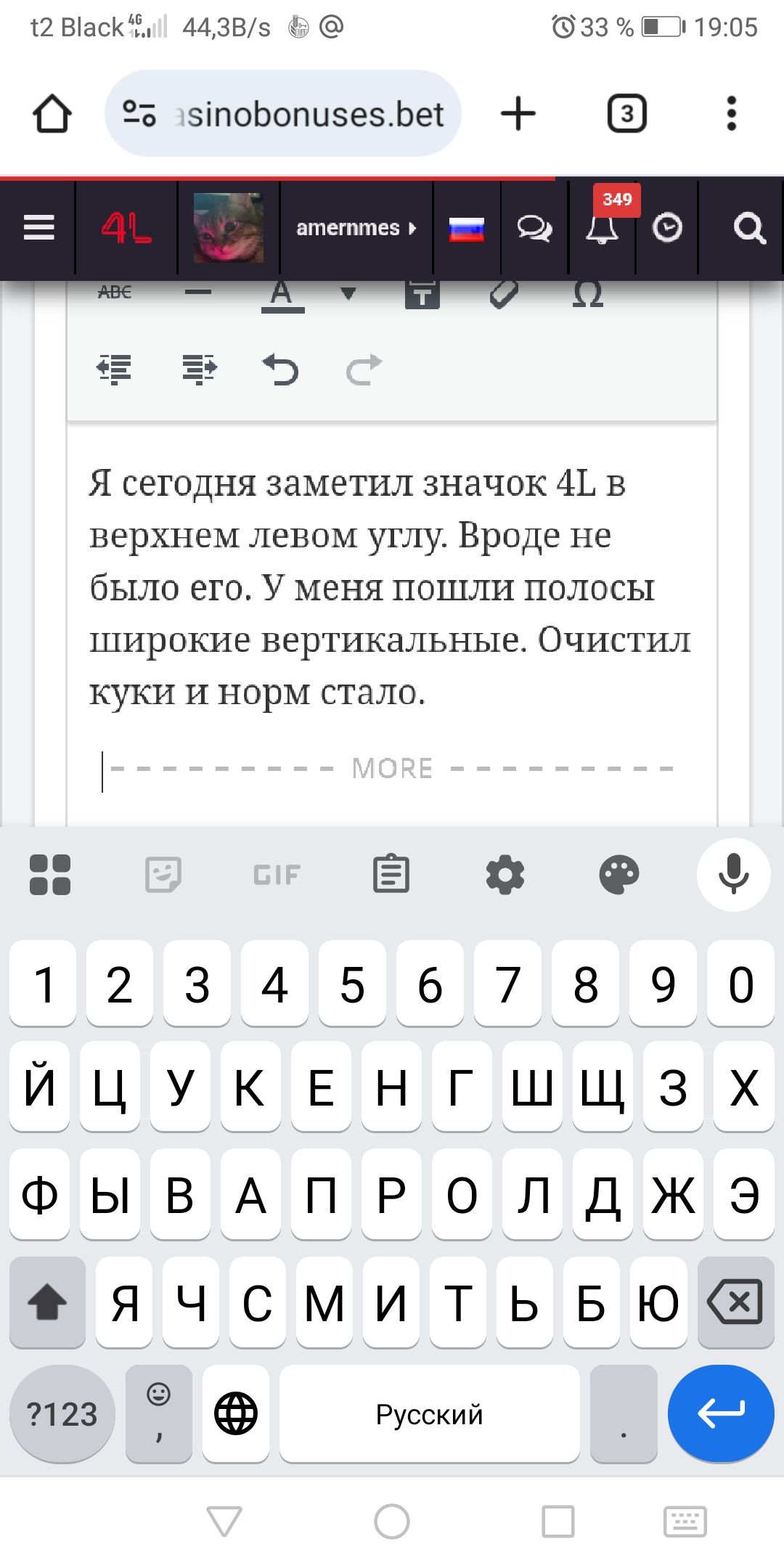This screenshot has height=1568, width=784.
Task: Go to the 4L site logo
Action: coord(126,228)
